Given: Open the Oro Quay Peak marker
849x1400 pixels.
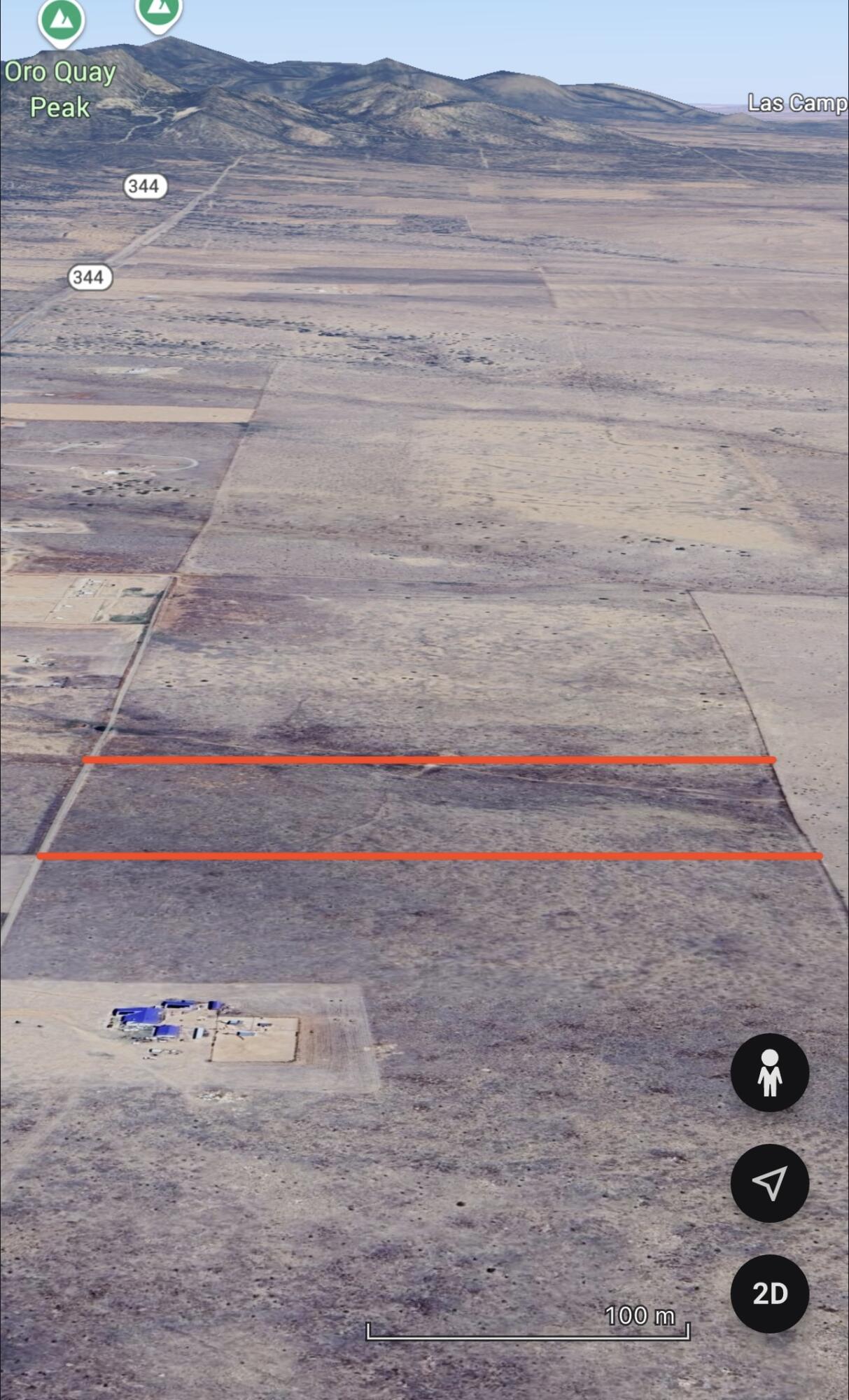Looking at the screenshot, I should tap(62, 21).
